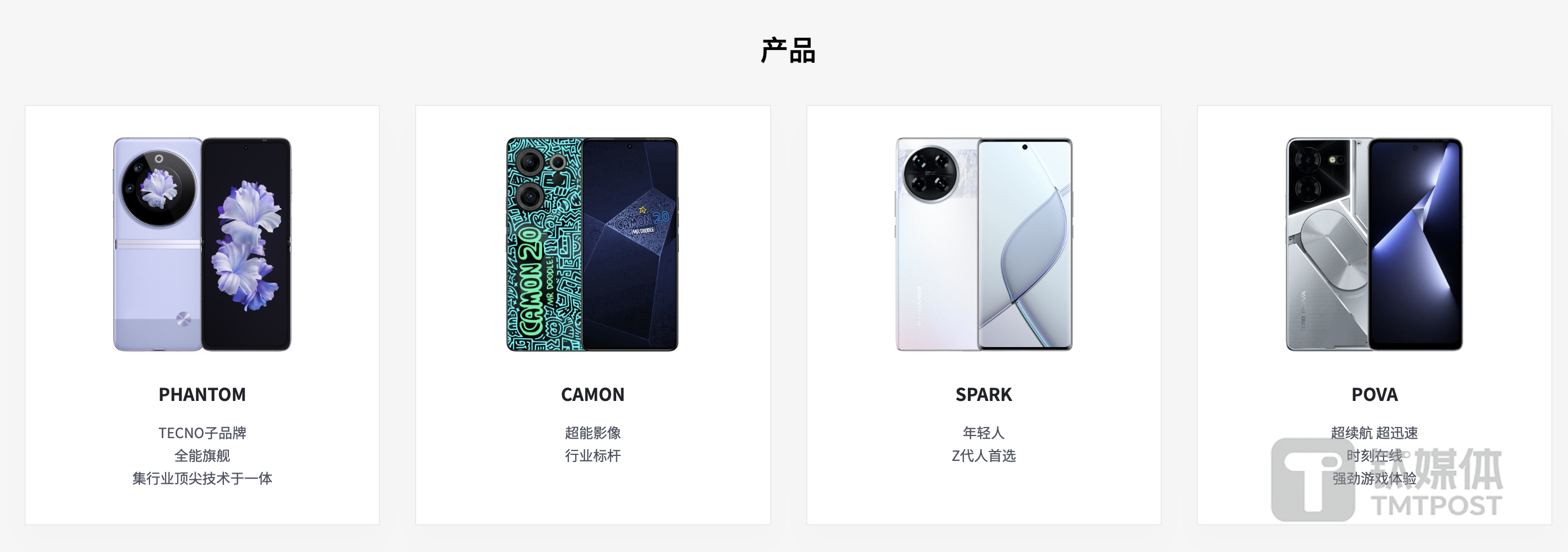Open the PHANTOM product card
Viewport: 1568px width, 552px height.
coord(202,314)
